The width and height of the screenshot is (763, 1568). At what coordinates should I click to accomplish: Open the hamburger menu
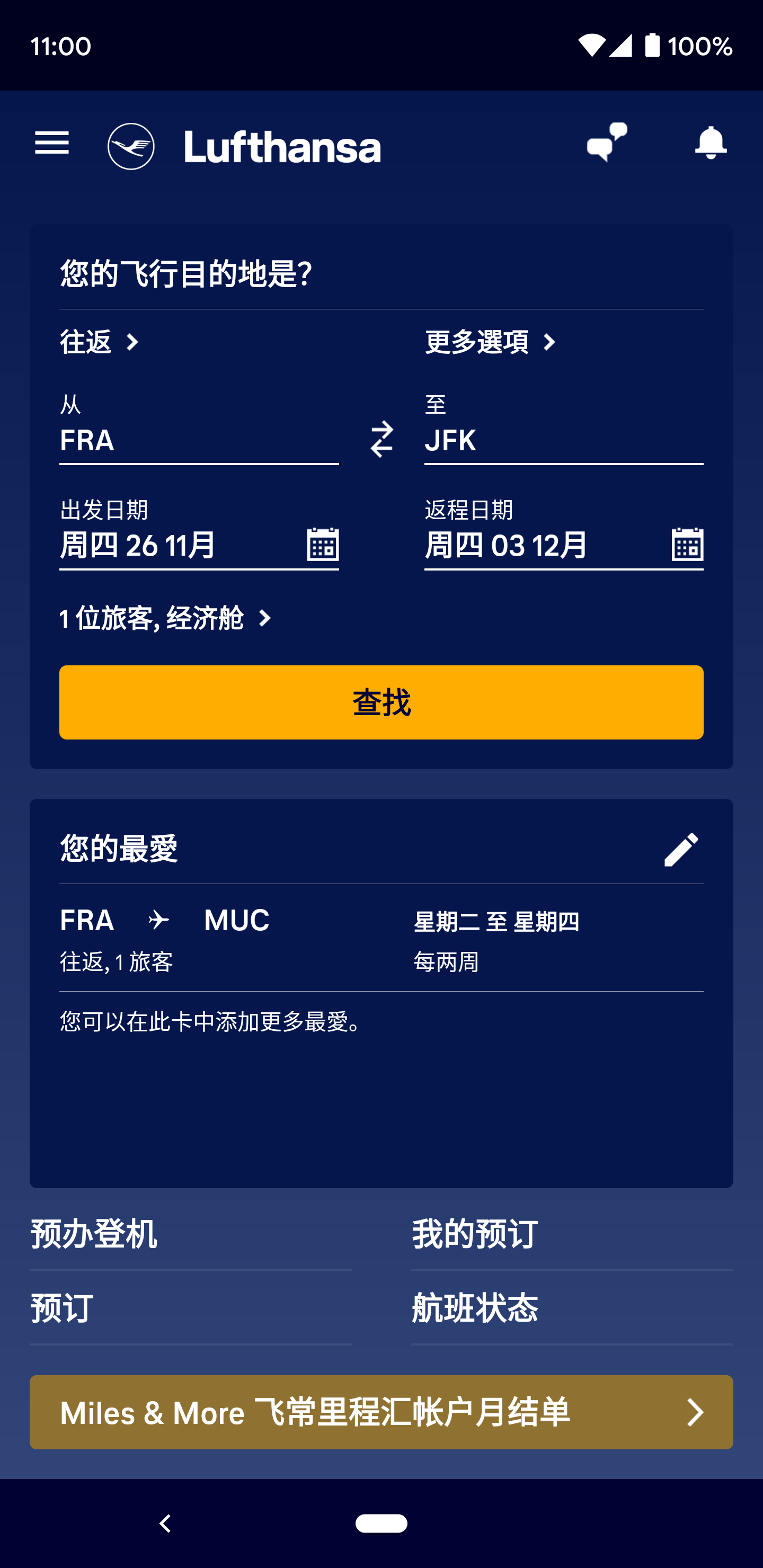[52, 144]
